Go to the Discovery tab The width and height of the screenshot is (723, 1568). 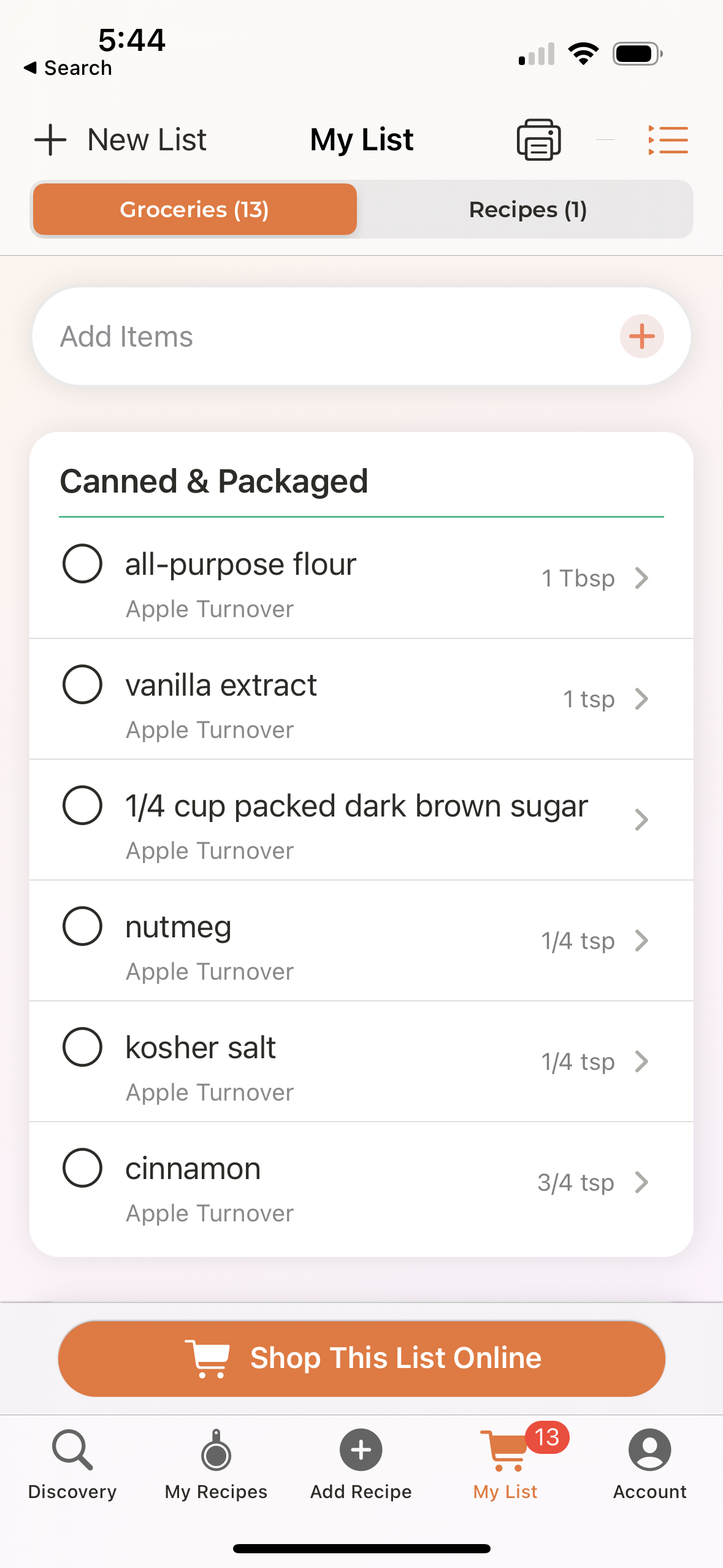tap(72, 1465)
